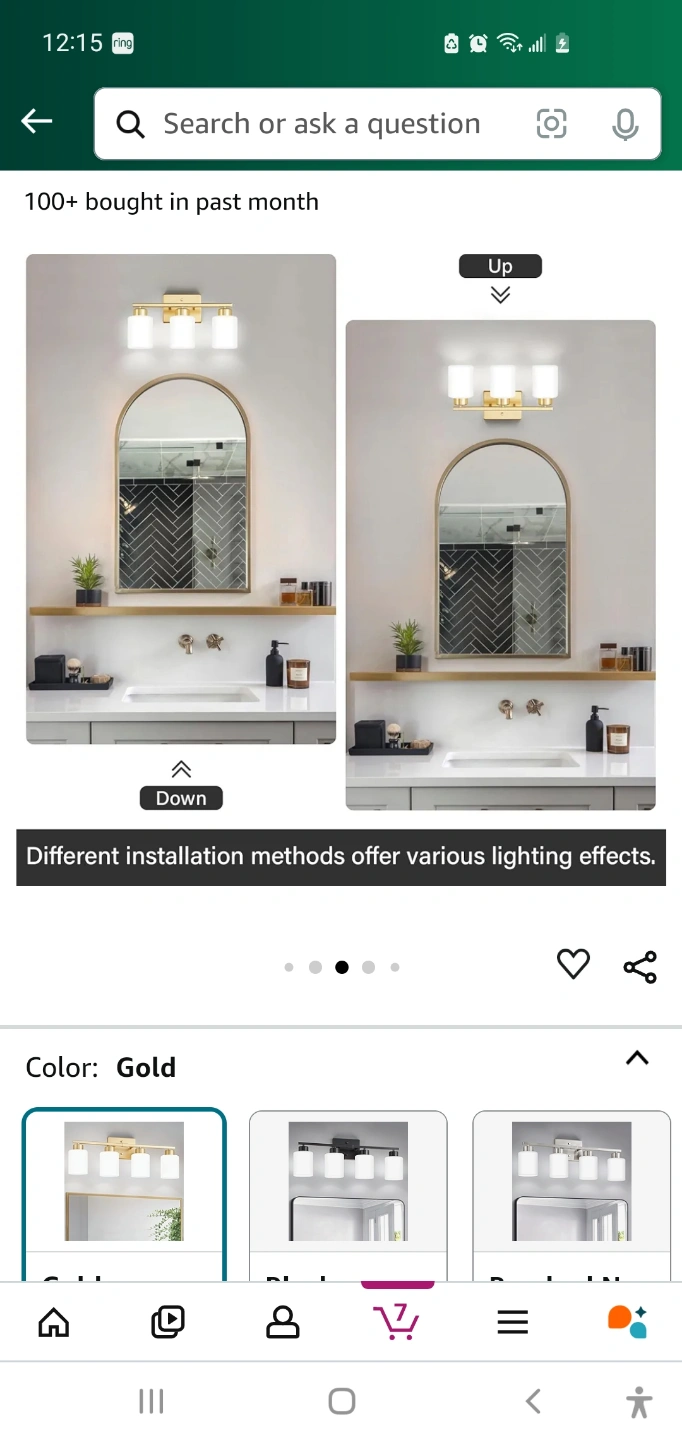Open the account profile tab
The height and width of the screenshot is (1440, 682).
[283, 1322]
